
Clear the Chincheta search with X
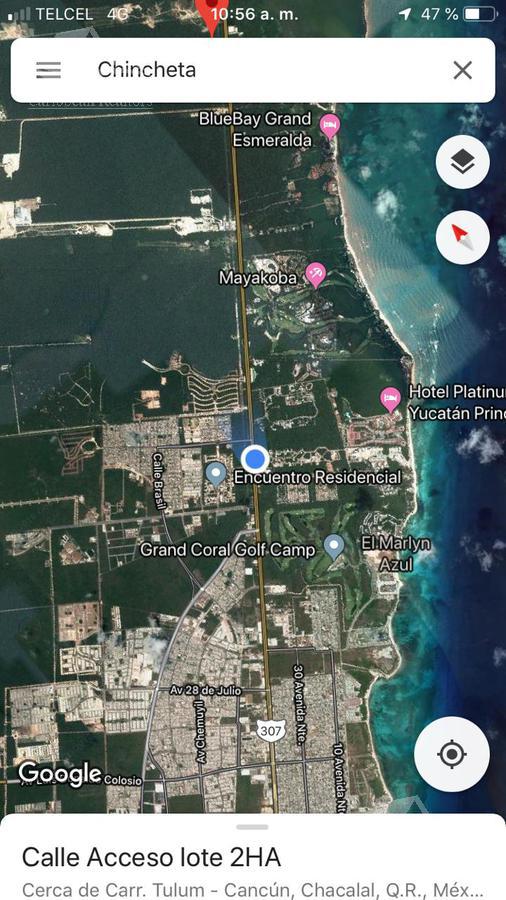click(x=462, y=70)
